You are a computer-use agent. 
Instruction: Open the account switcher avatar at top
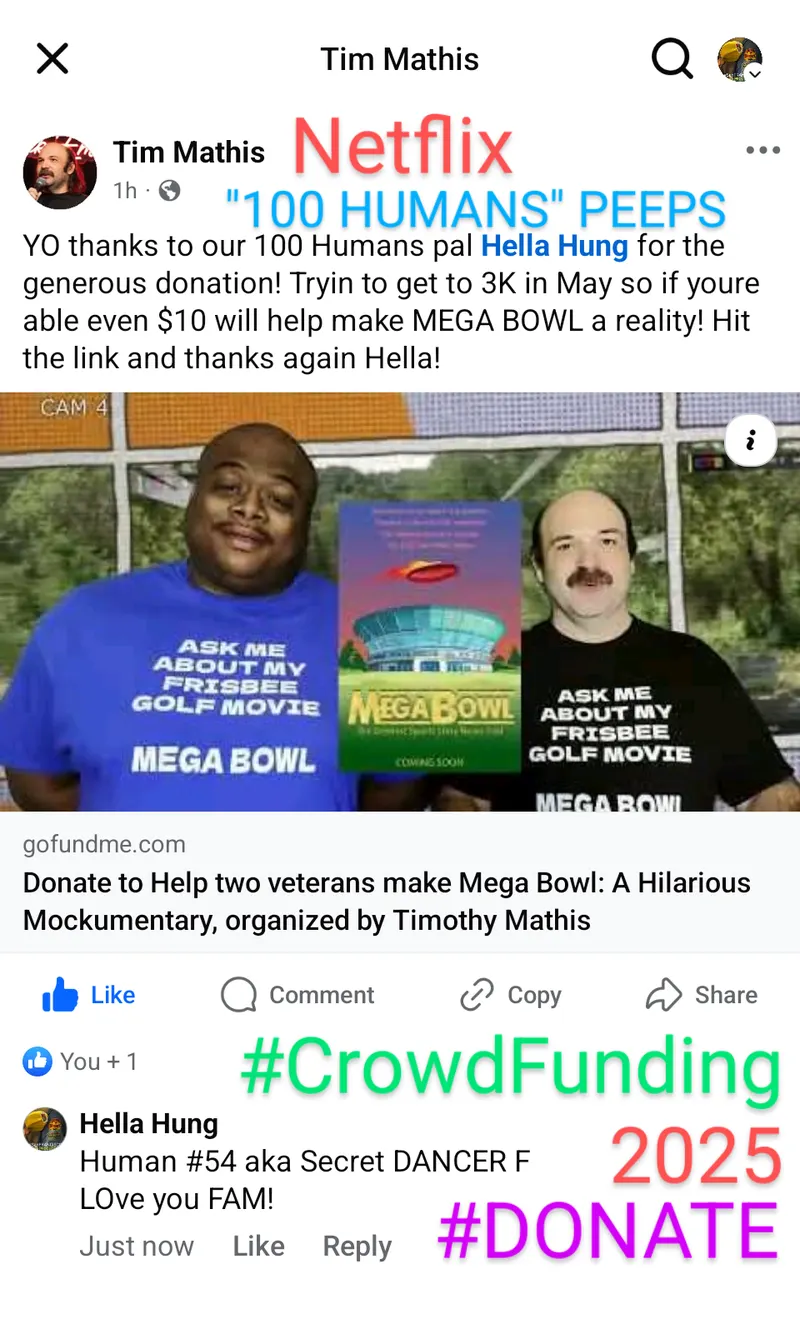(x=740, y=60)
